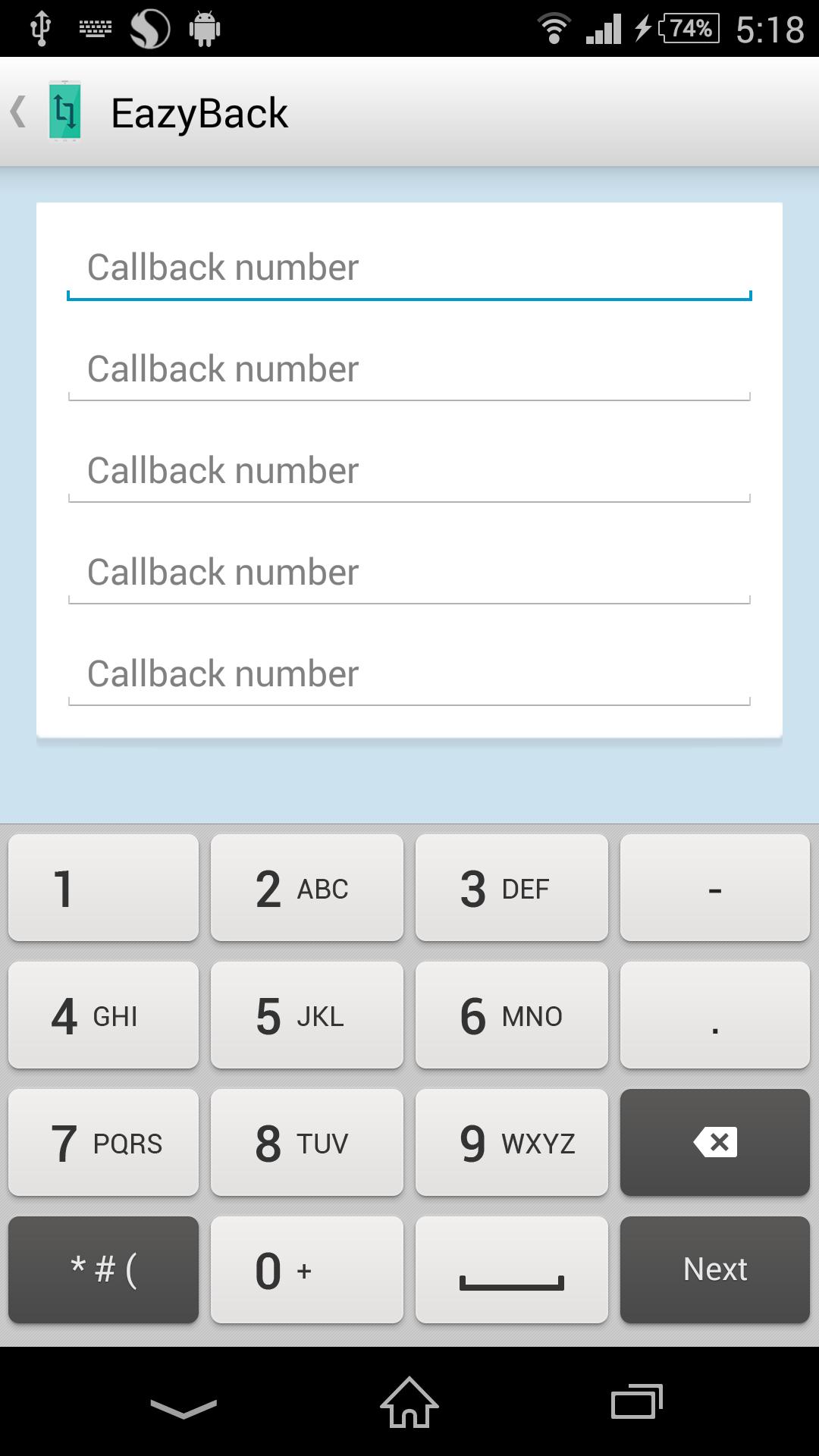Tap the 0 + key
This screenshot has width=819, height=1456.
pos(307,1270)
